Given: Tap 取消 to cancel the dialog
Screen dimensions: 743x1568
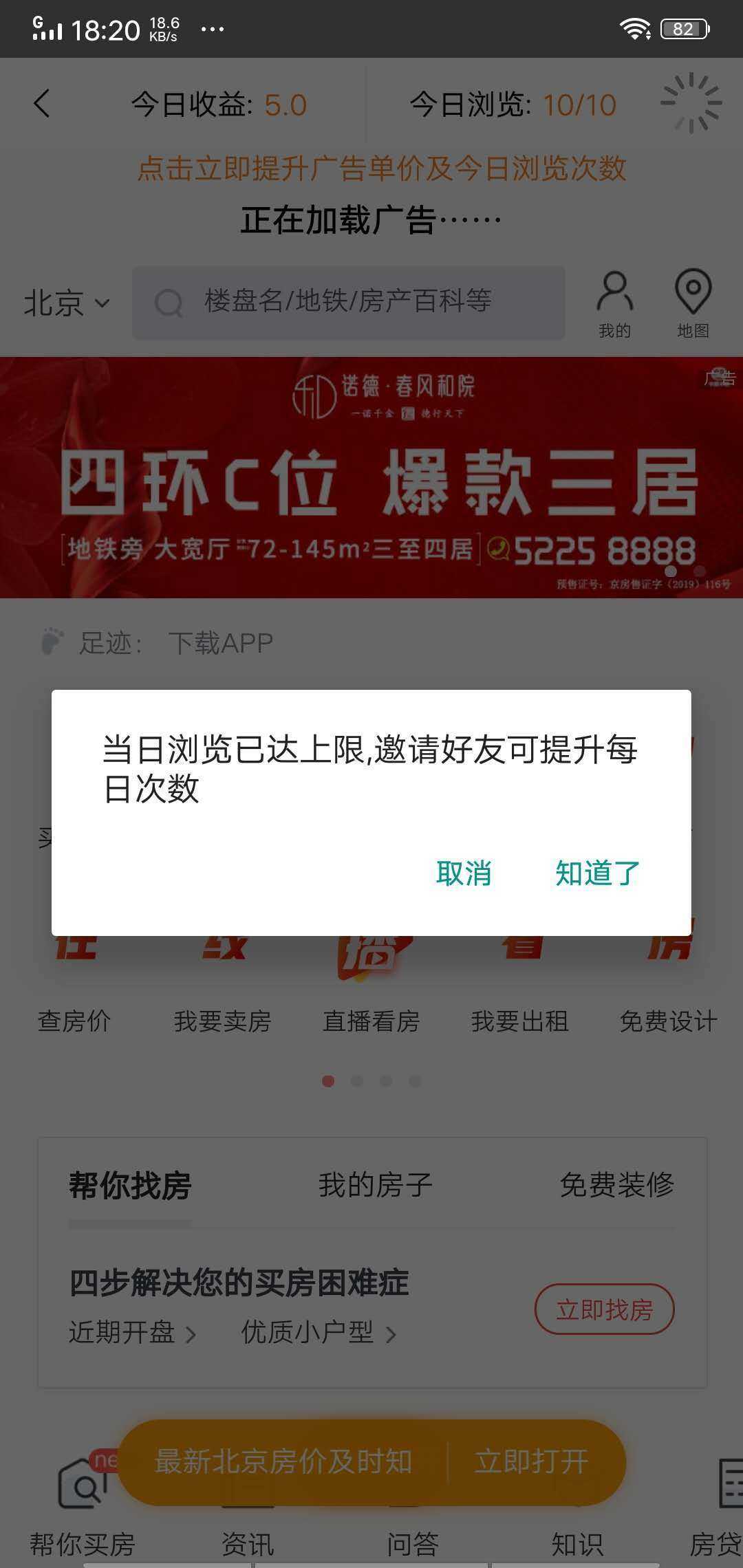Looking at the screenshot, I should click(464, 873).
